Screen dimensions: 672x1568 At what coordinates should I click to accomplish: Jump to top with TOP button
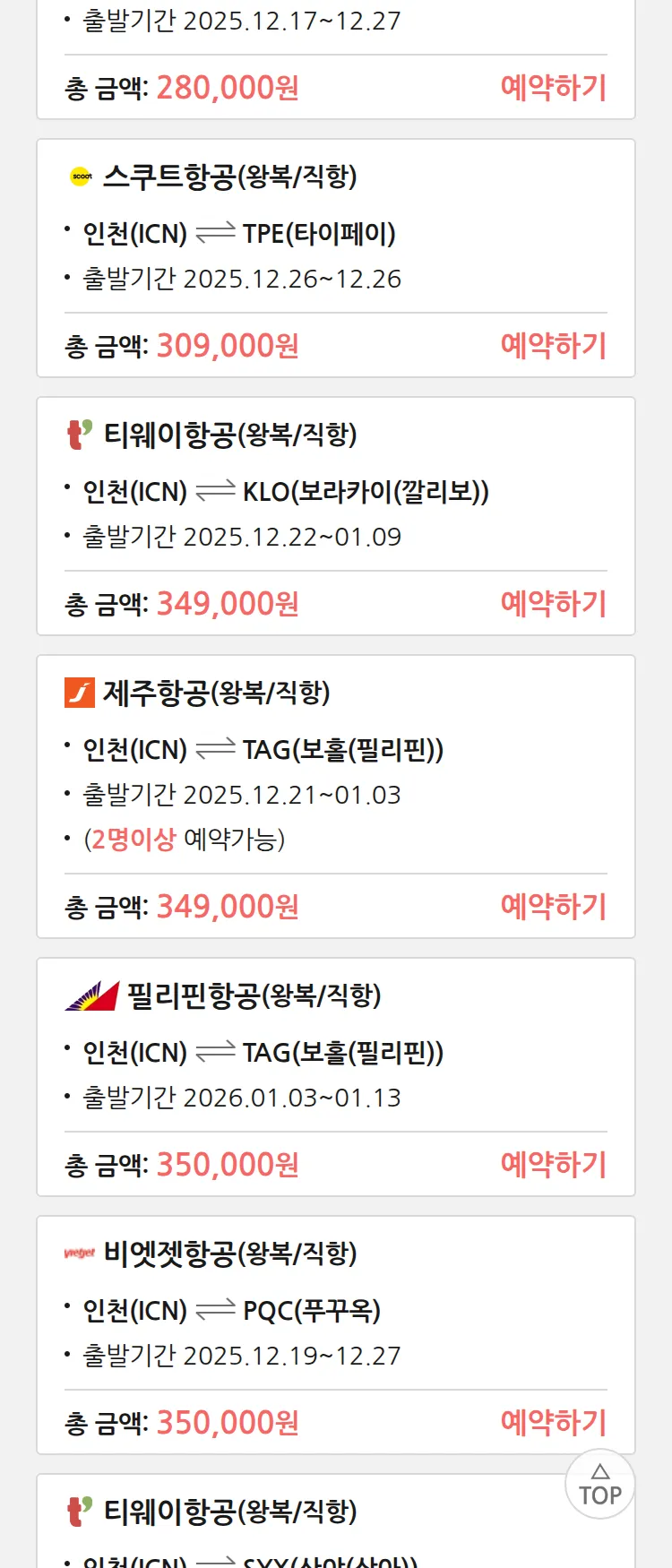coord(599,1485)
